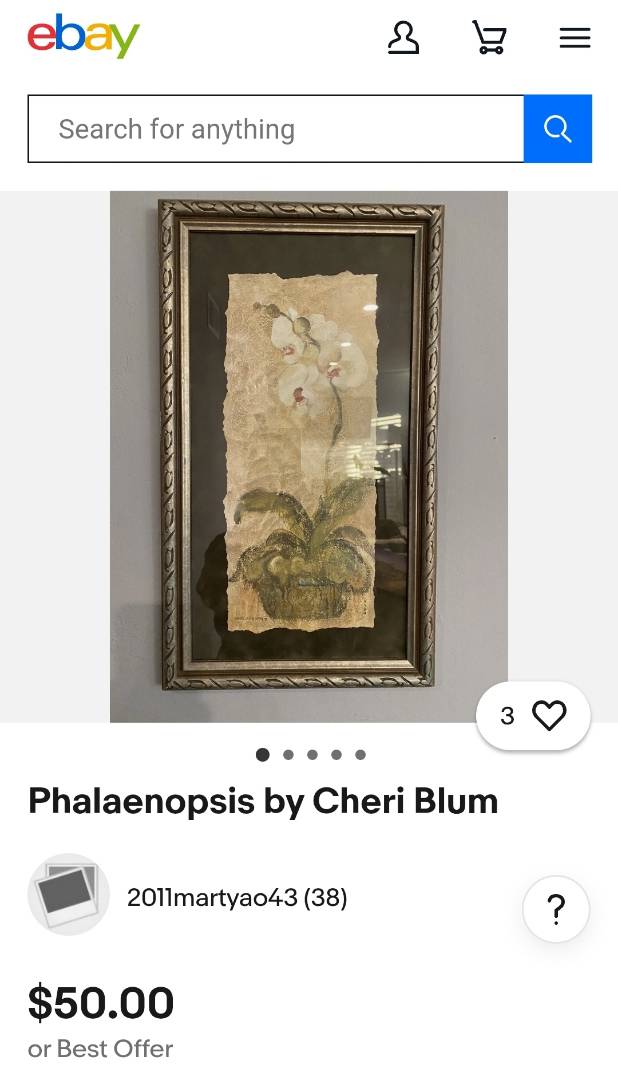Screen dimensions: 618x1080
Task: Open the eBay home logo
Action: (84, 37)
